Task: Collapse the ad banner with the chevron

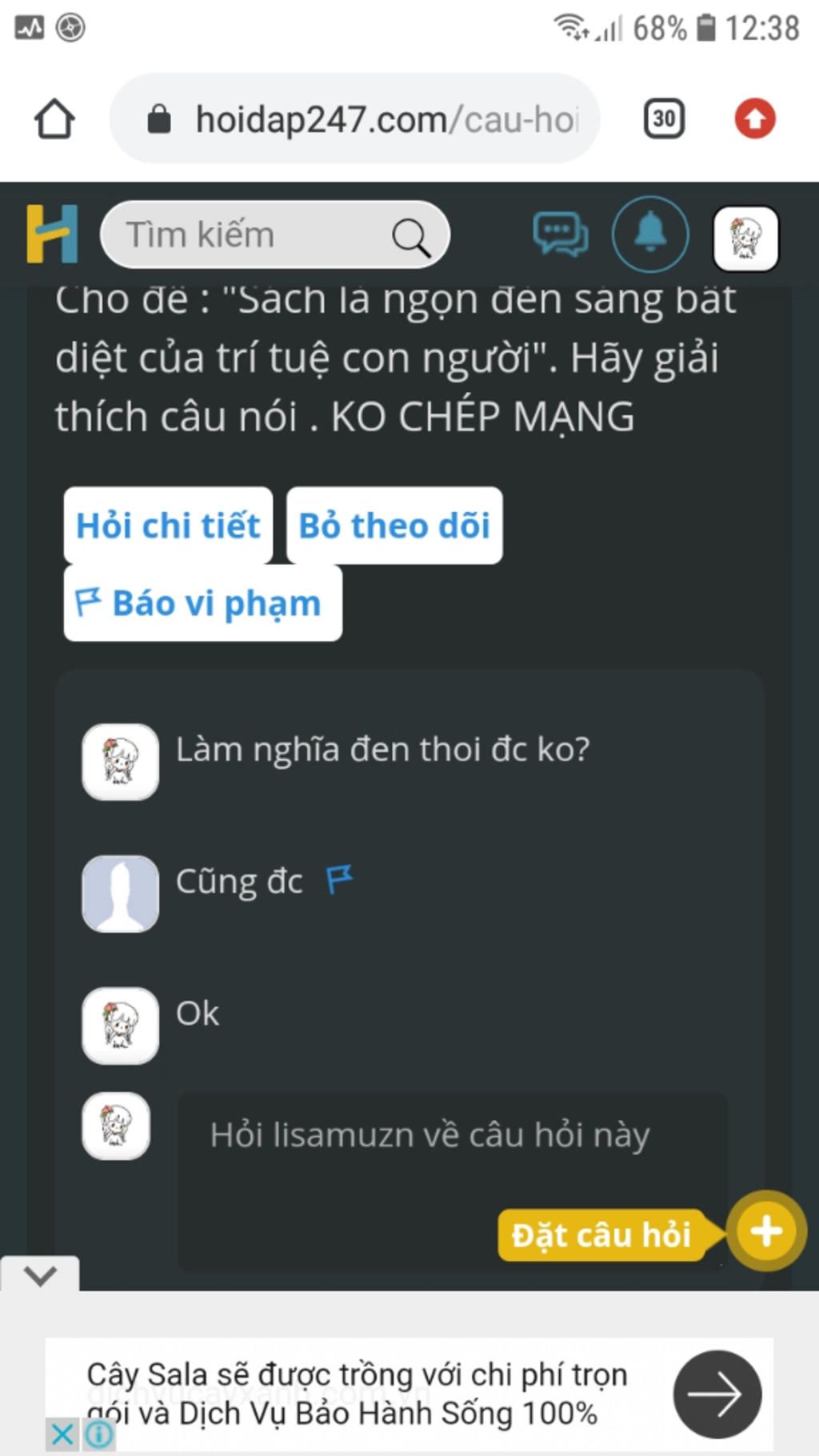Action: click(40, 1274)
